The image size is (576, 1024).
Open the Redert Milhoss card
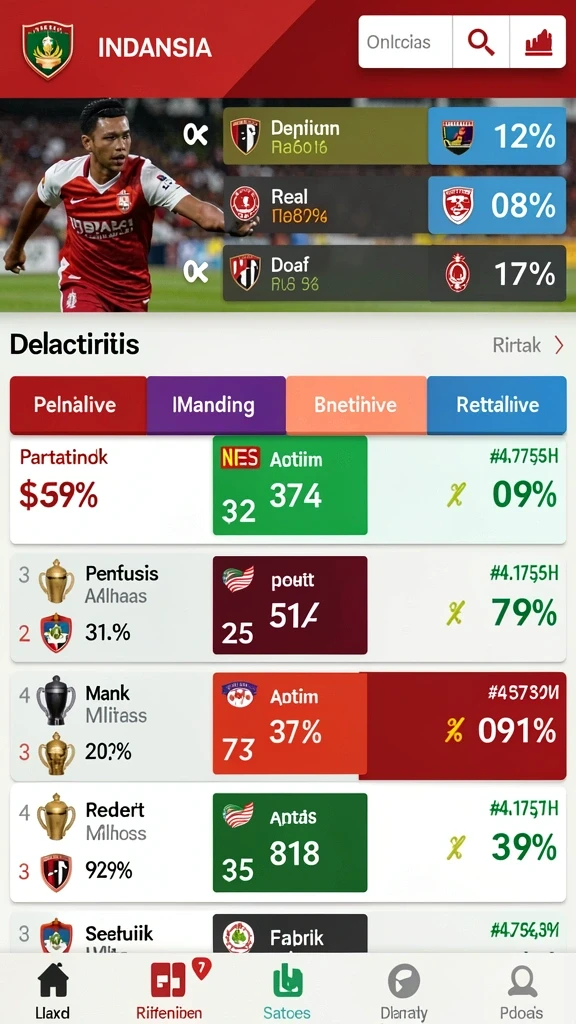click(x=288, y=844)
